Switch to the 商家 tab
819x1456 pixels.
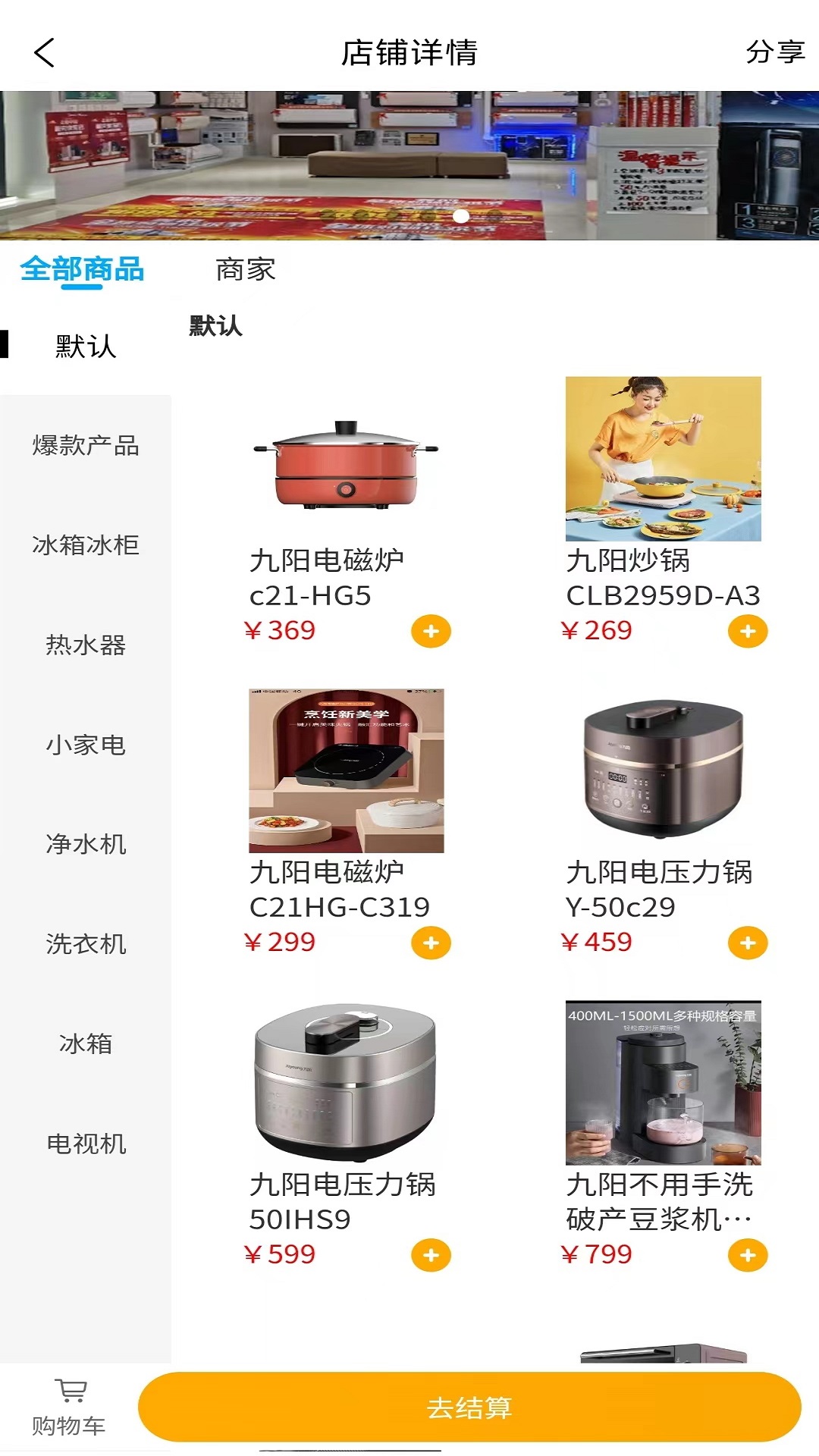coord(245,270)
